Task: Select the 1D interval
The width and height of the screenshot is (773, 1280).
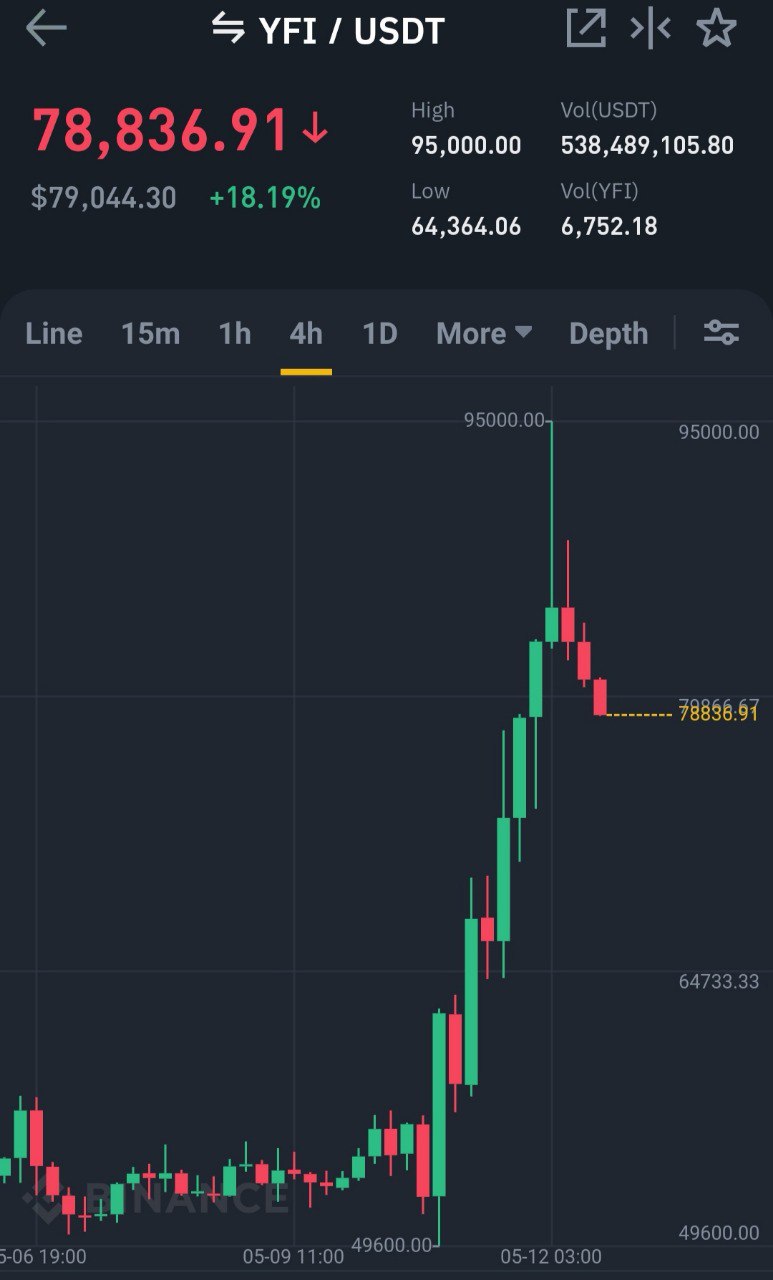Action: pyautogui.click(x=380, y=334)
